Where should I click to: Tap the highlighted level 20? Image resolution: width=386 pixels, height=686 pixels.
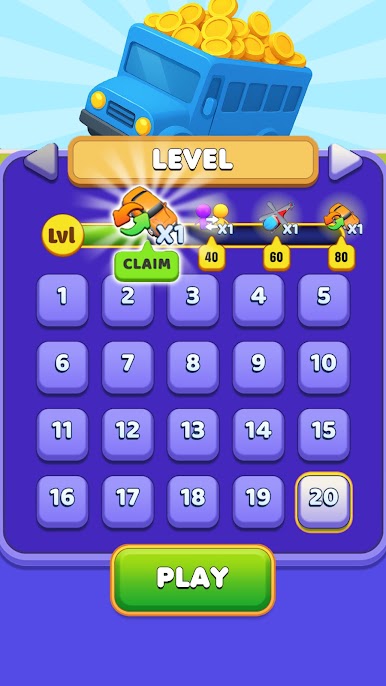[x=324, y=501]
